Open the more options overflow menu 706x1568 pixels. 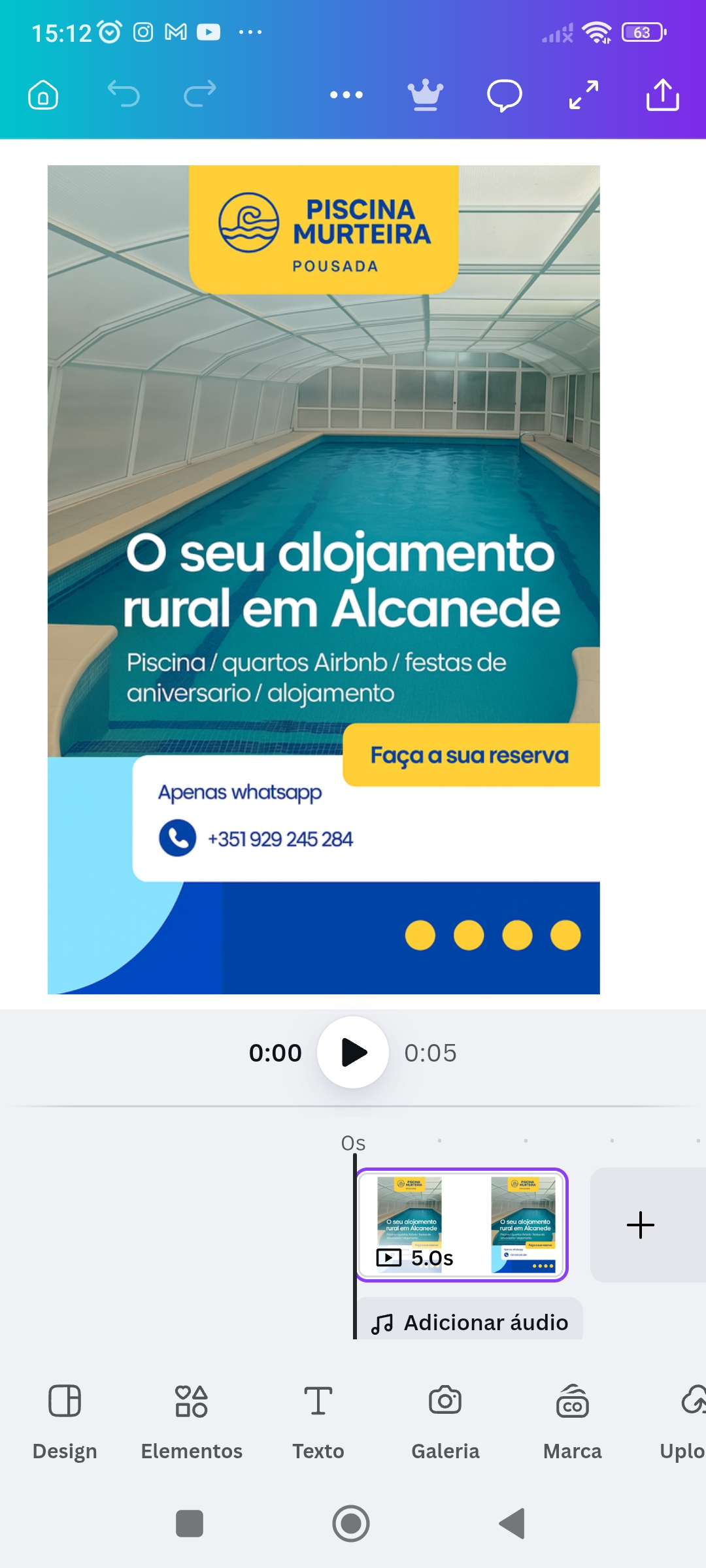pyautogui.click(x=345, y=95)
